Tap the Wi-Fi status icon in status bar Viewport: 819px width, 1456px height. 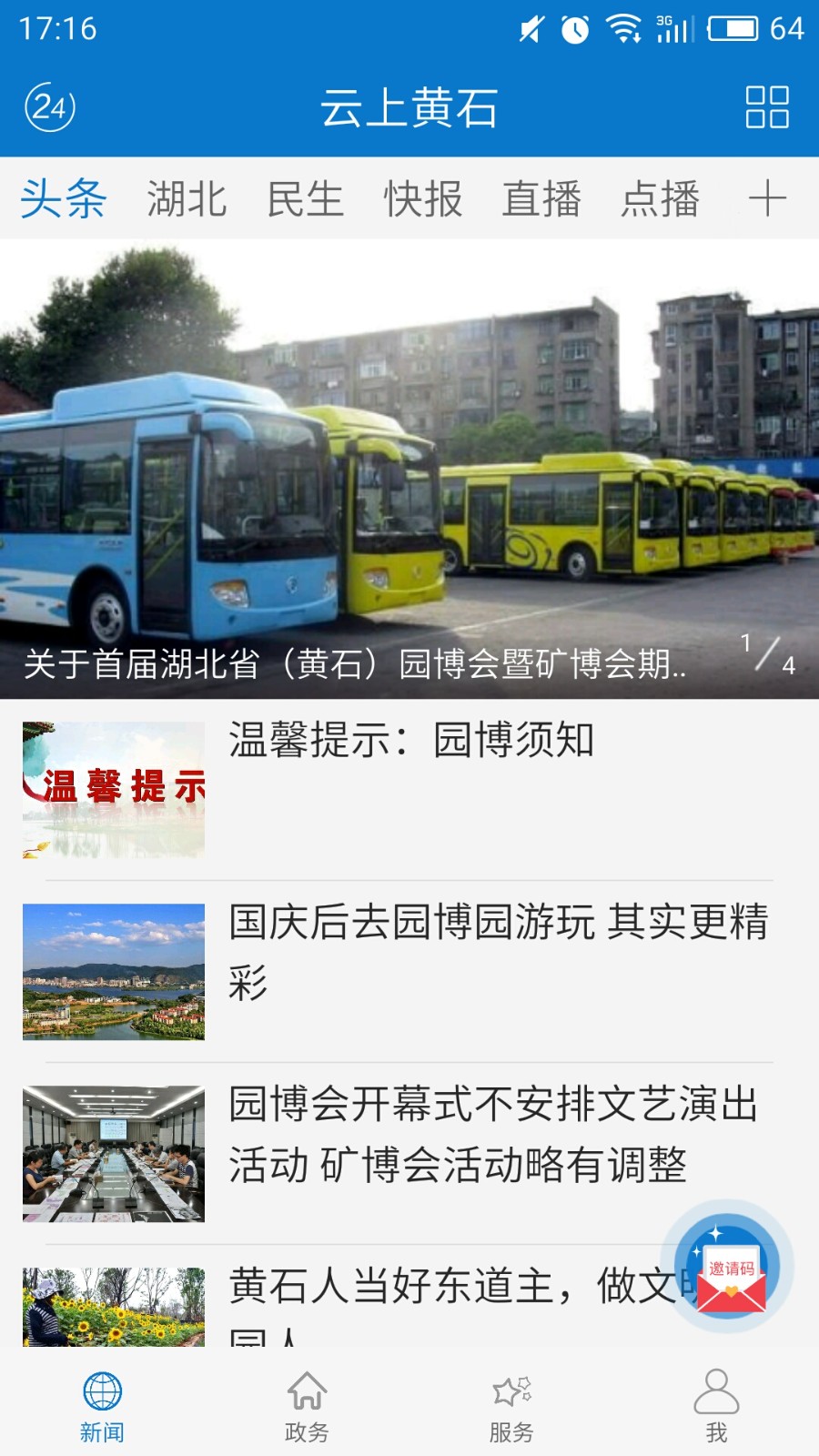click(623, 27)
